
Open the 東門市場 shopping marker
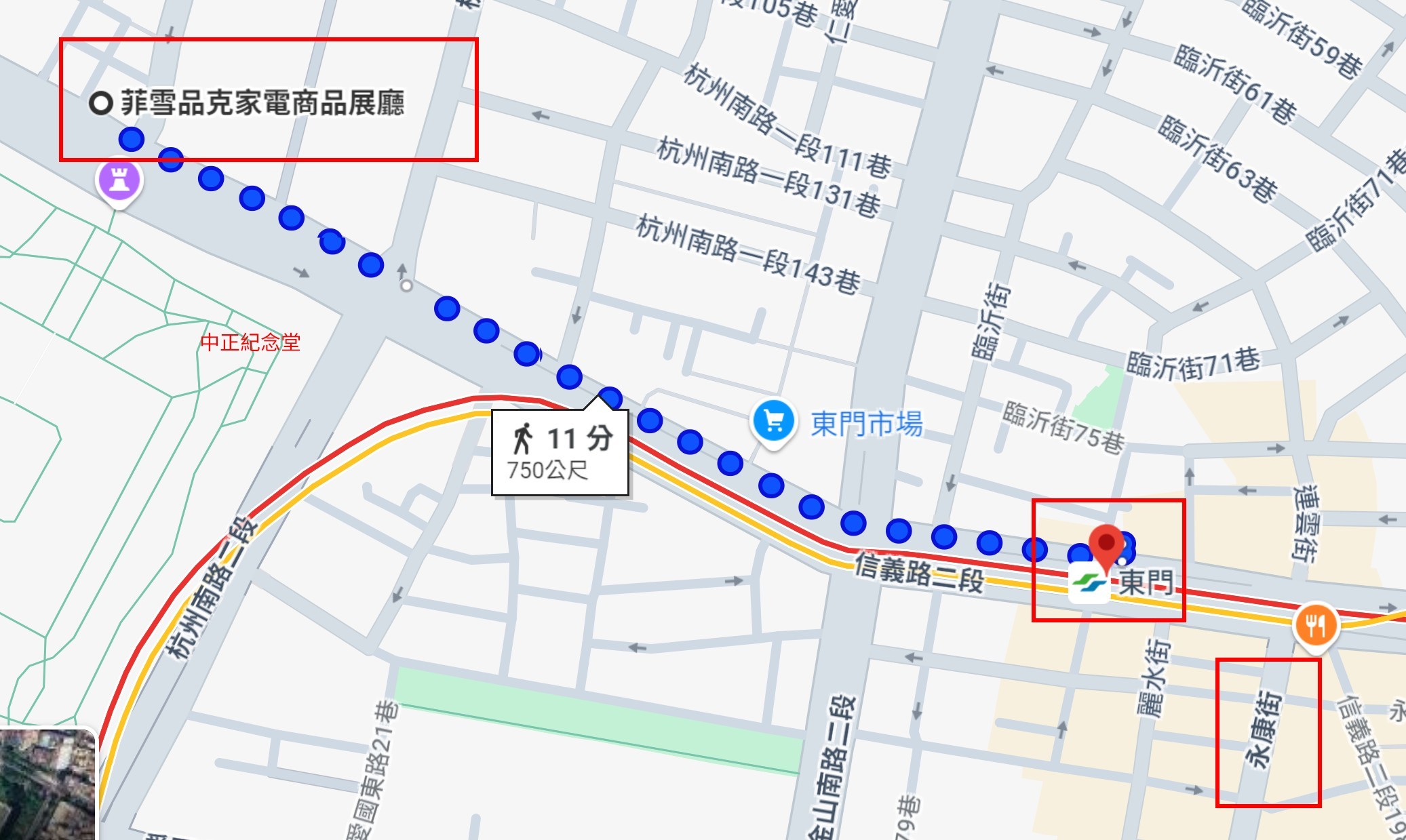pos(773,421)
